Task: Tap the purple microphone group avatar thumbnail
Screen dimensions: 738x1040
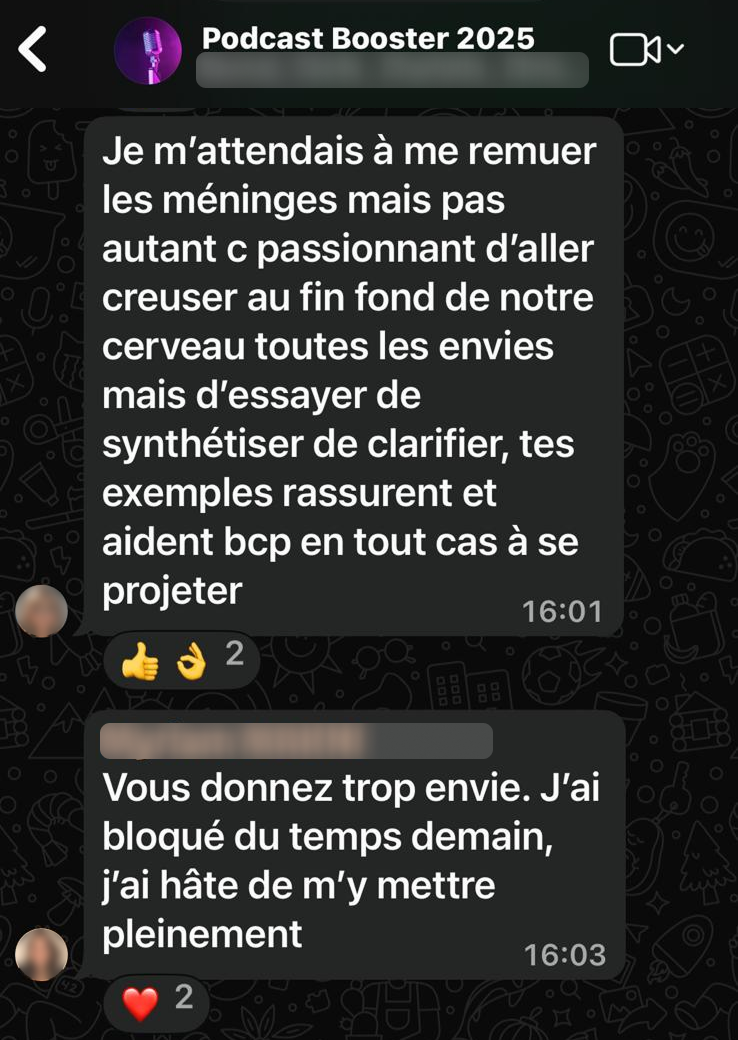Action: click(148, 49)
